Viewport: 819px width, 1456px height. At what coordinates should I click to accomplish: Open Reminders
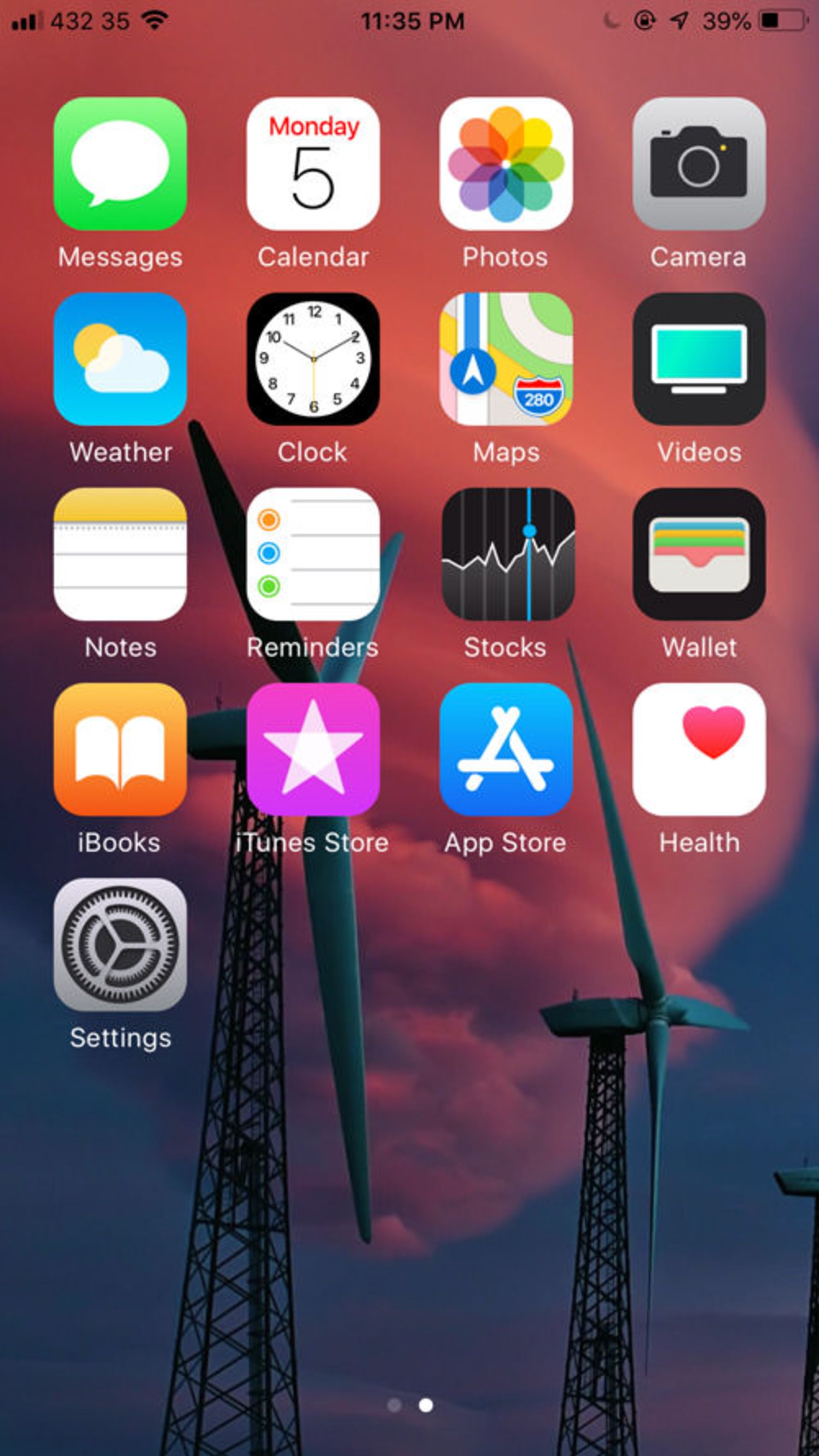coord(313,554)
